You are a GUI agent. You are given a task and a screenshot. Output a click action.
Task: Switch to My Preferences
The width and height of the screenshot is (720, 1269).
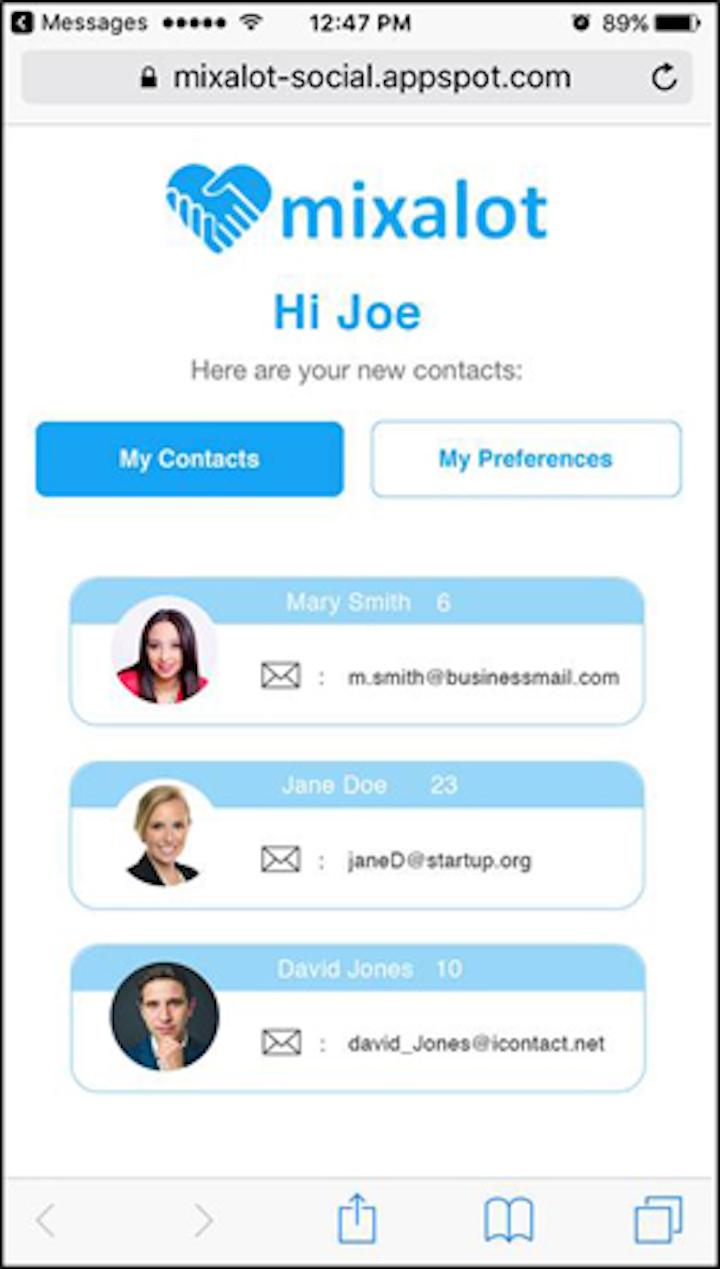(526, 459)
